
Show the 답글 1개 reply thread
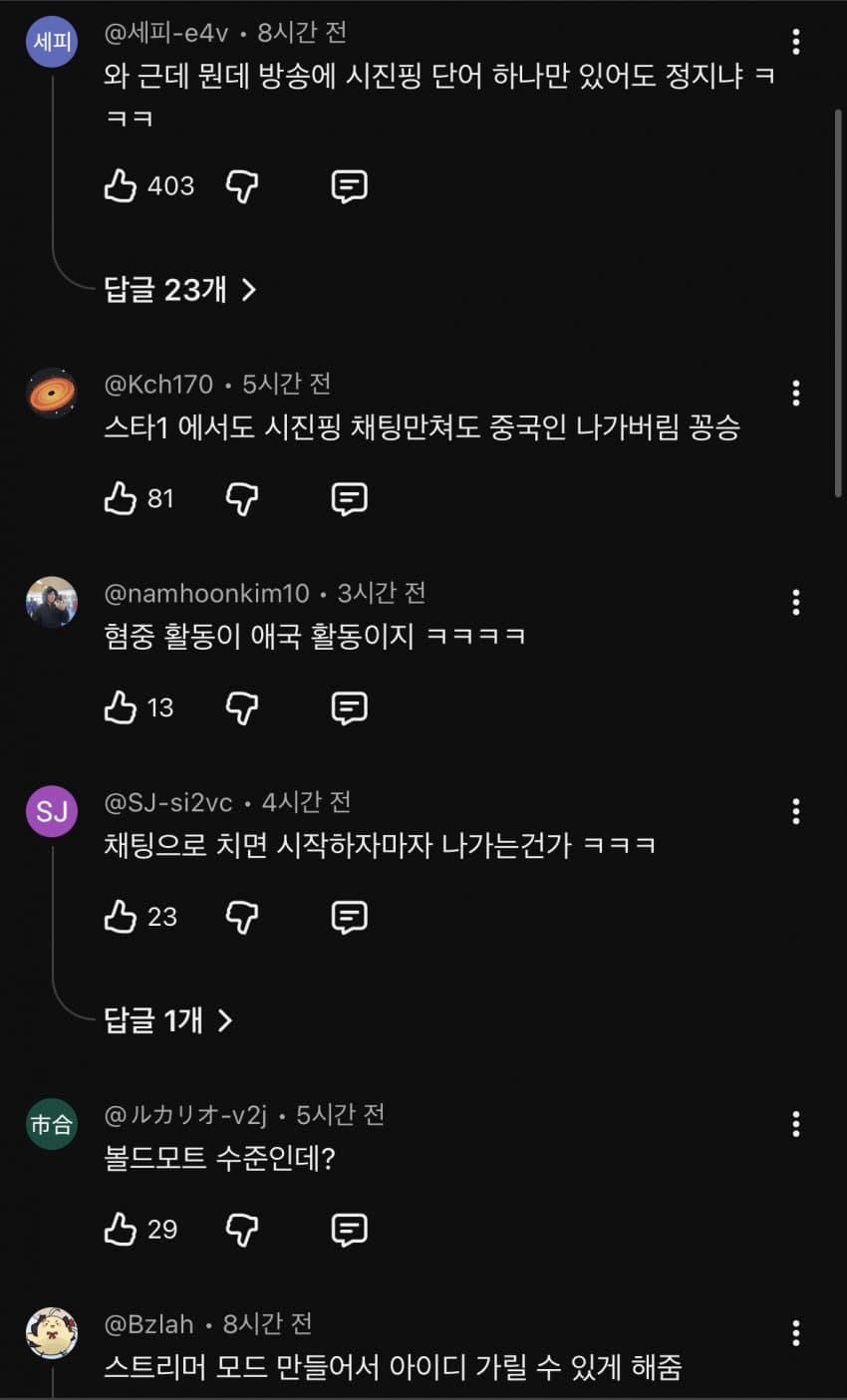click(x=168, y=1020)
